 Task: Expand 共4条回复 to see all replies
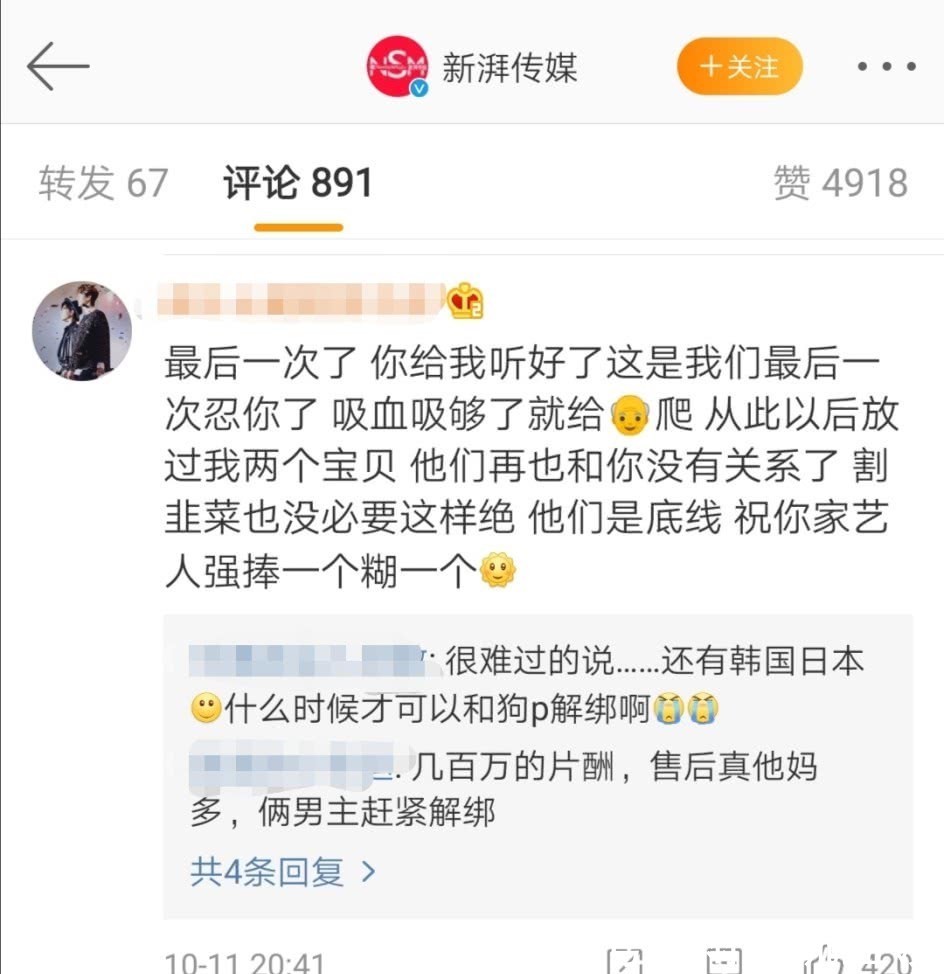click(265, 872)
